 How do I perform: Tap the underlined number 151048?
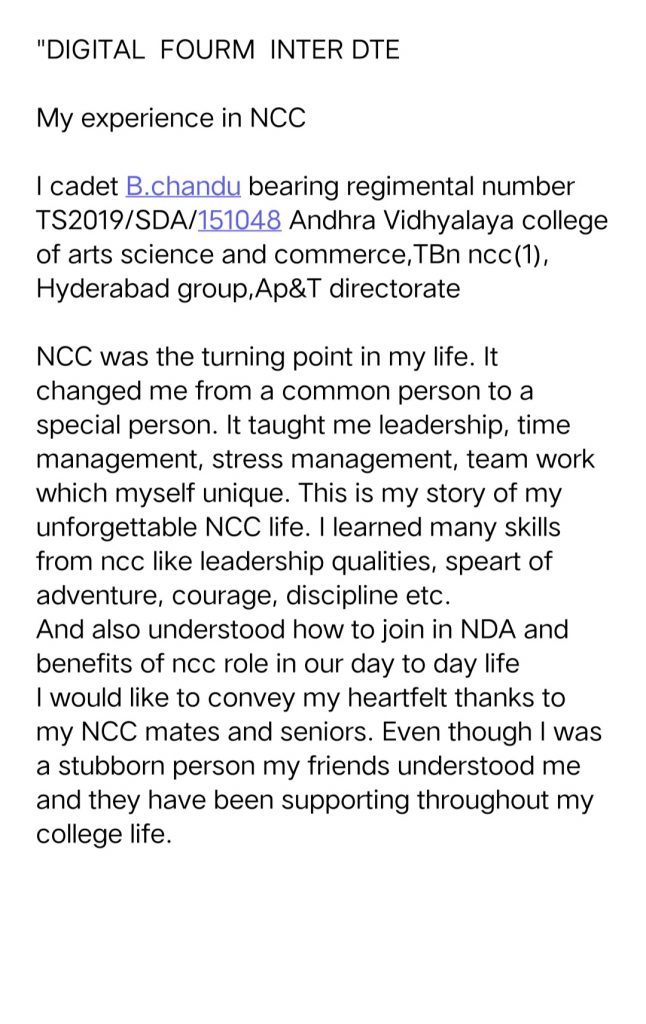[240, 222]
